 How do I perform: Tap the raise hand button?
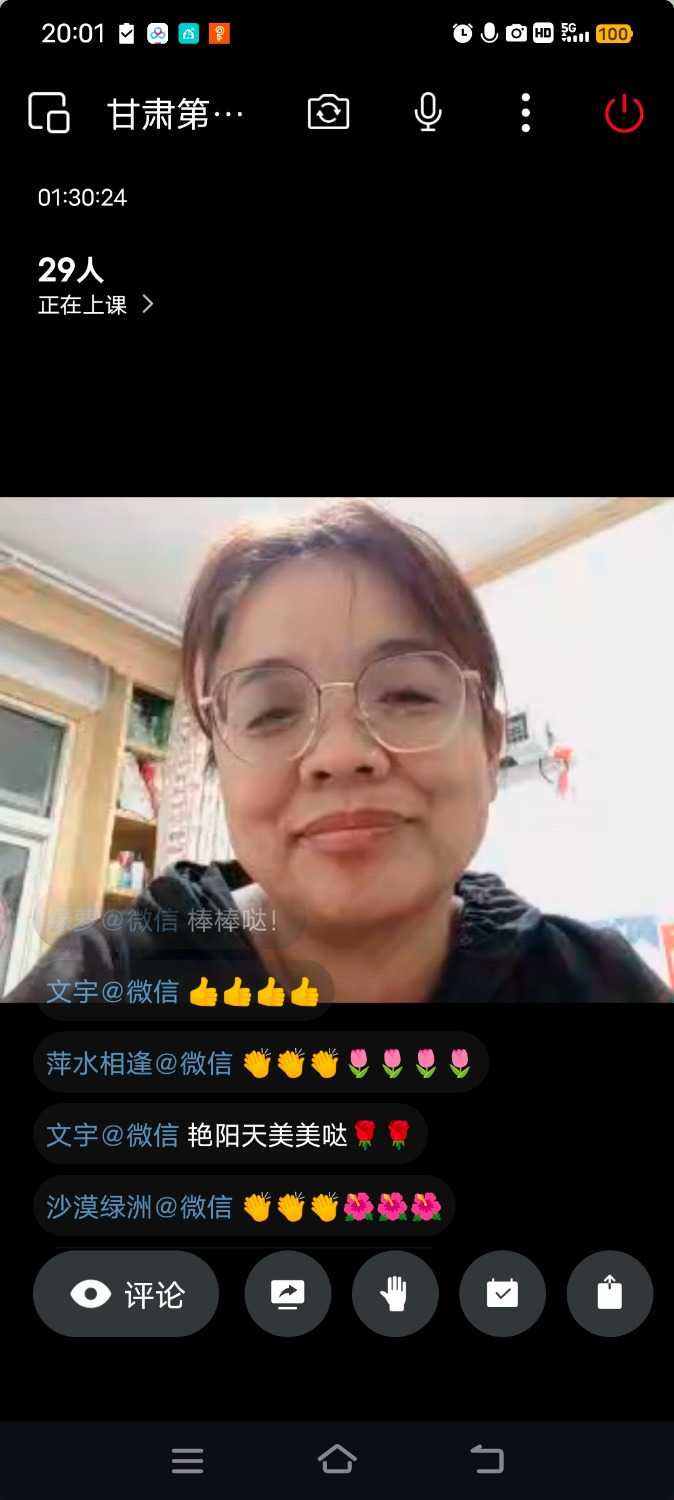395,1294
